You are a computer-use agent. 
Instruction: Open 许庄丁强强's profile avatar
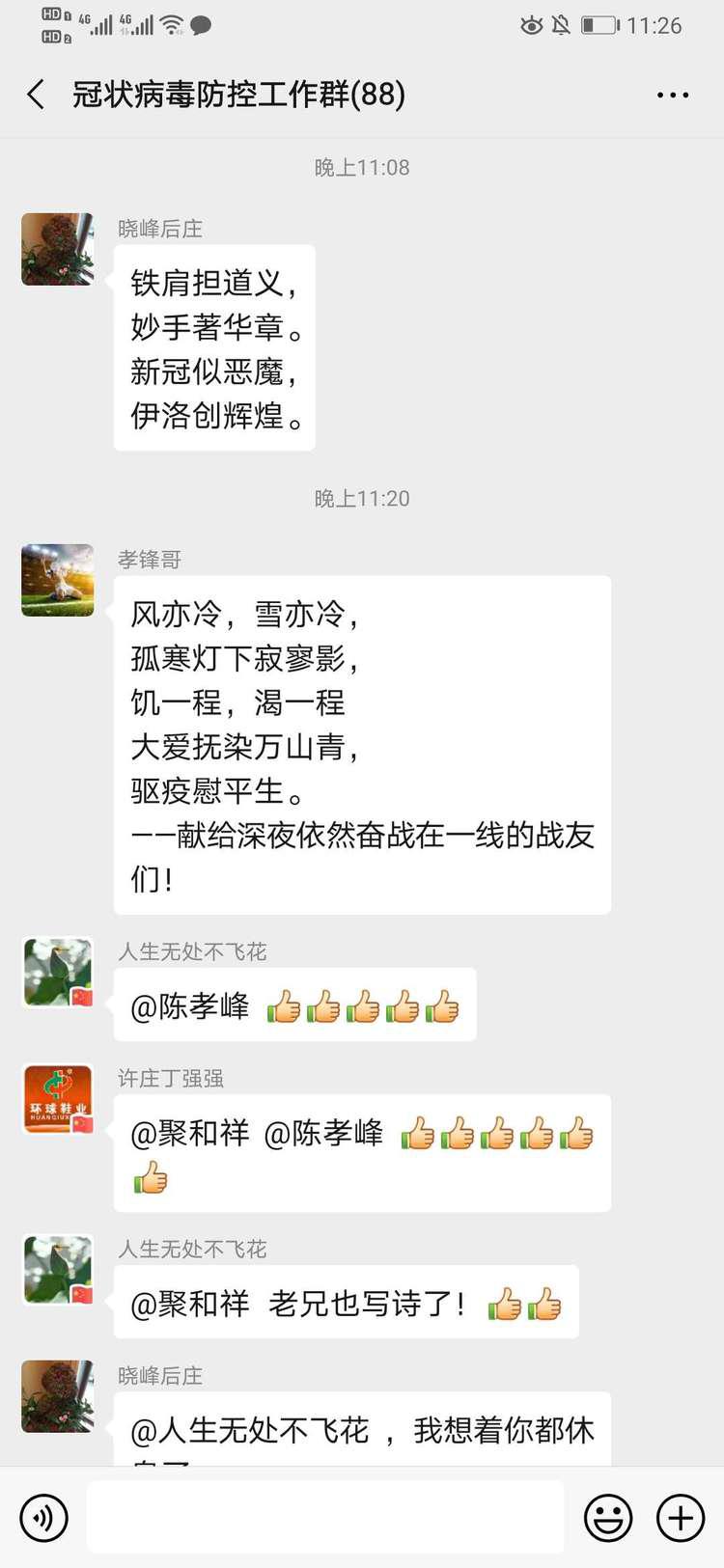click(x=58, y=1099)
